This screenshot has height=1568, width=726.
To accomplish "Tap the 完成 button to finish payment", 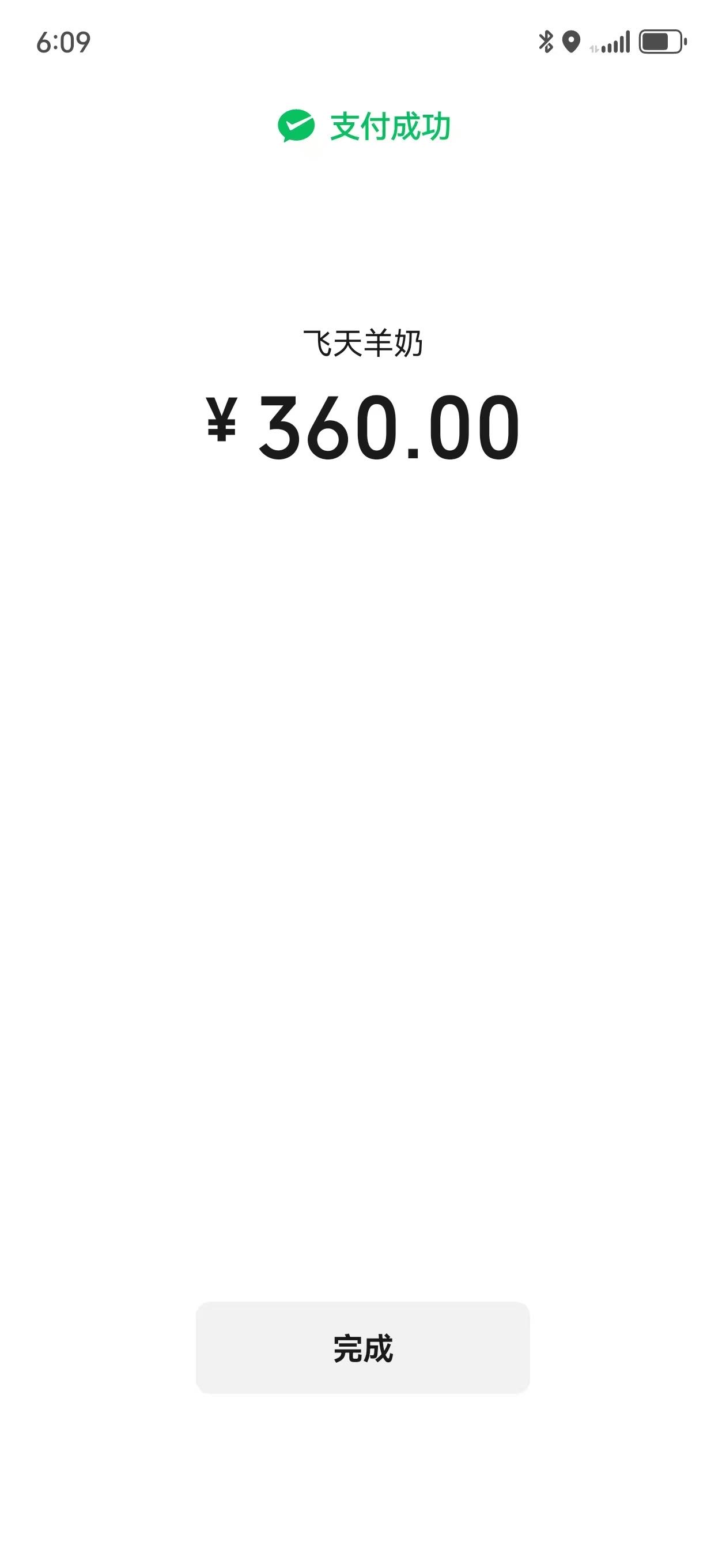I will (x=362, y=1348).
